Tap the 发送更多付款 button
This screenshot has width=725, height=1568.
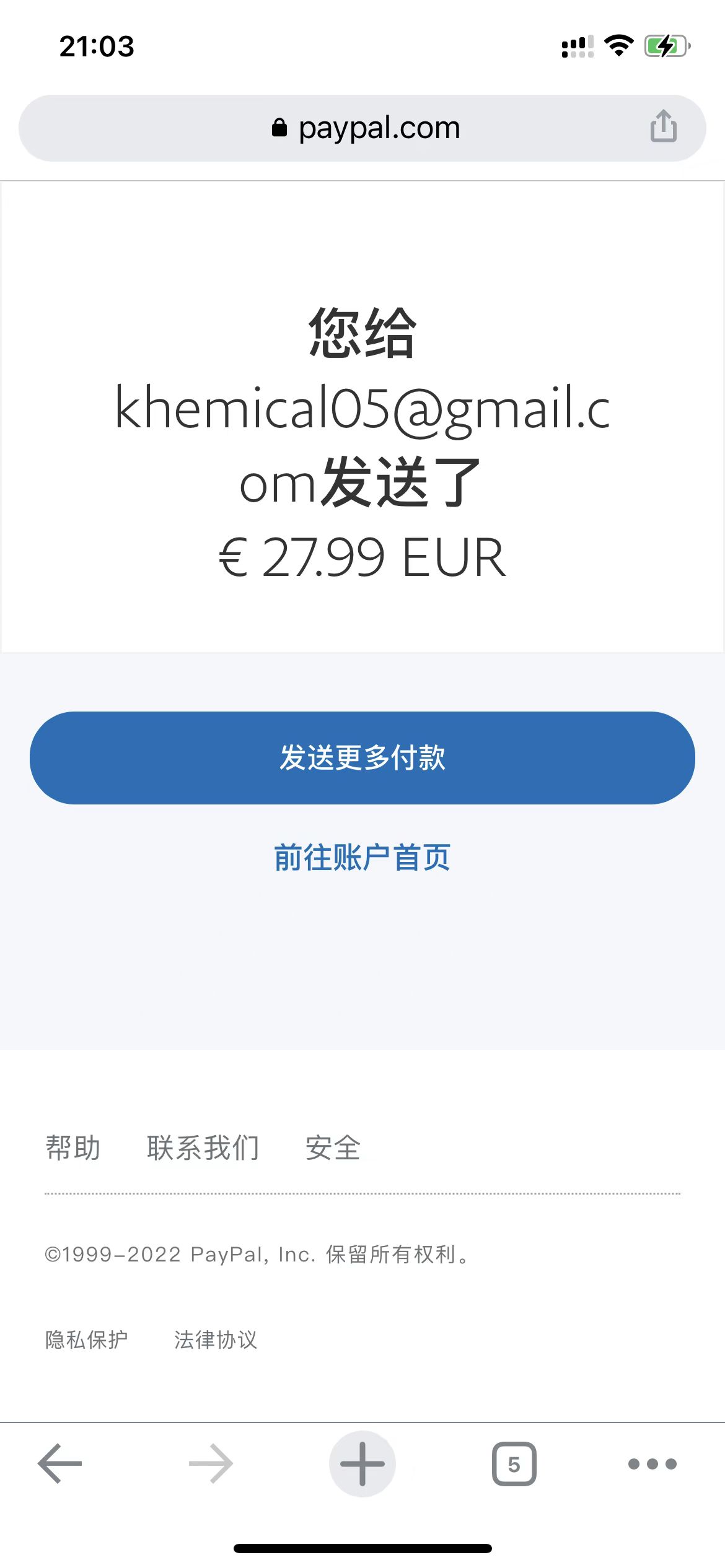click(362, 757)
